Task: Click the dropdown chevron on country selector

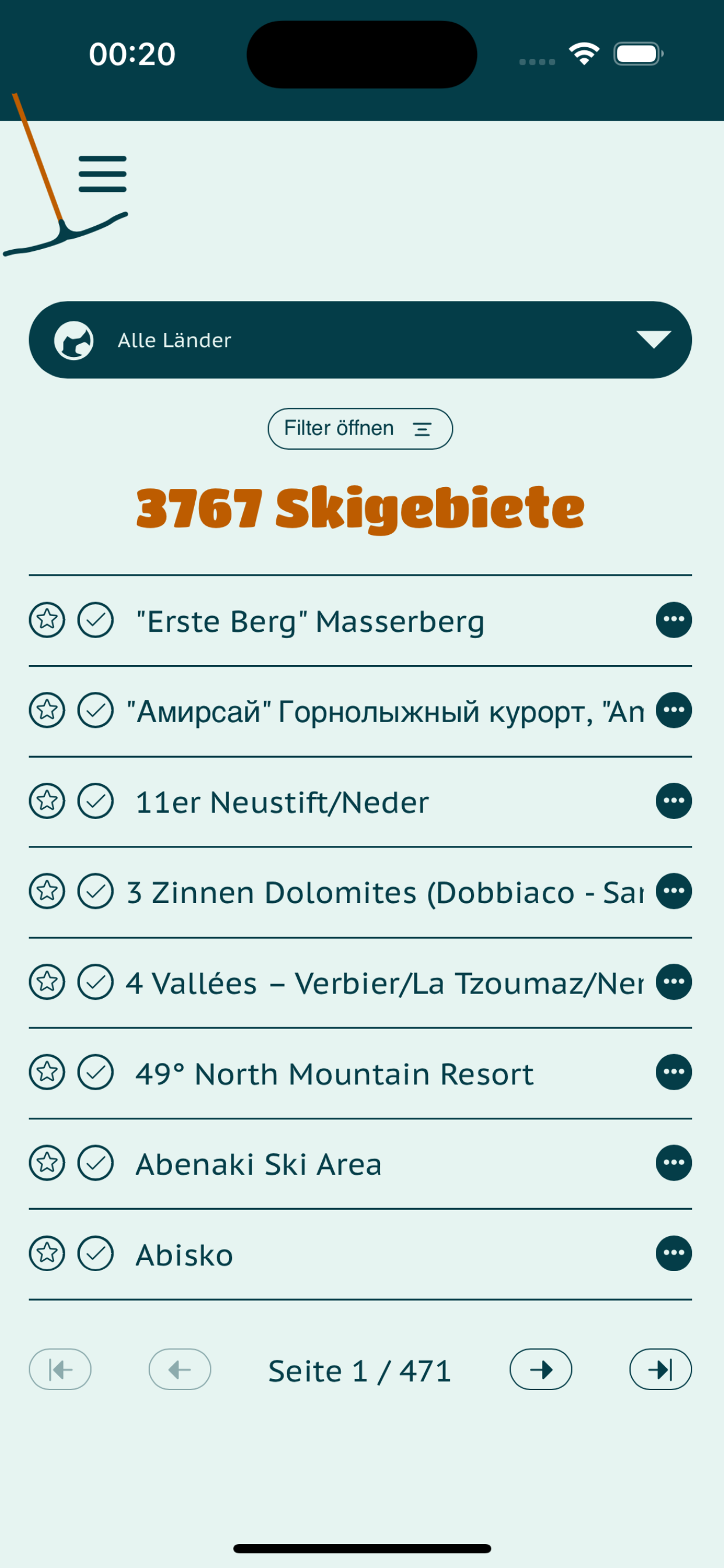Action: pos(652,339)
